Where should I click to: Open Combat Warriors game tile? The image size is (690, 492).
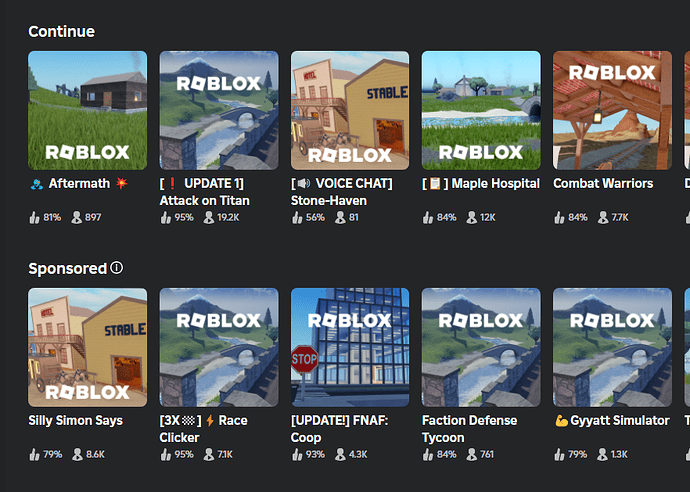[612, 110]
